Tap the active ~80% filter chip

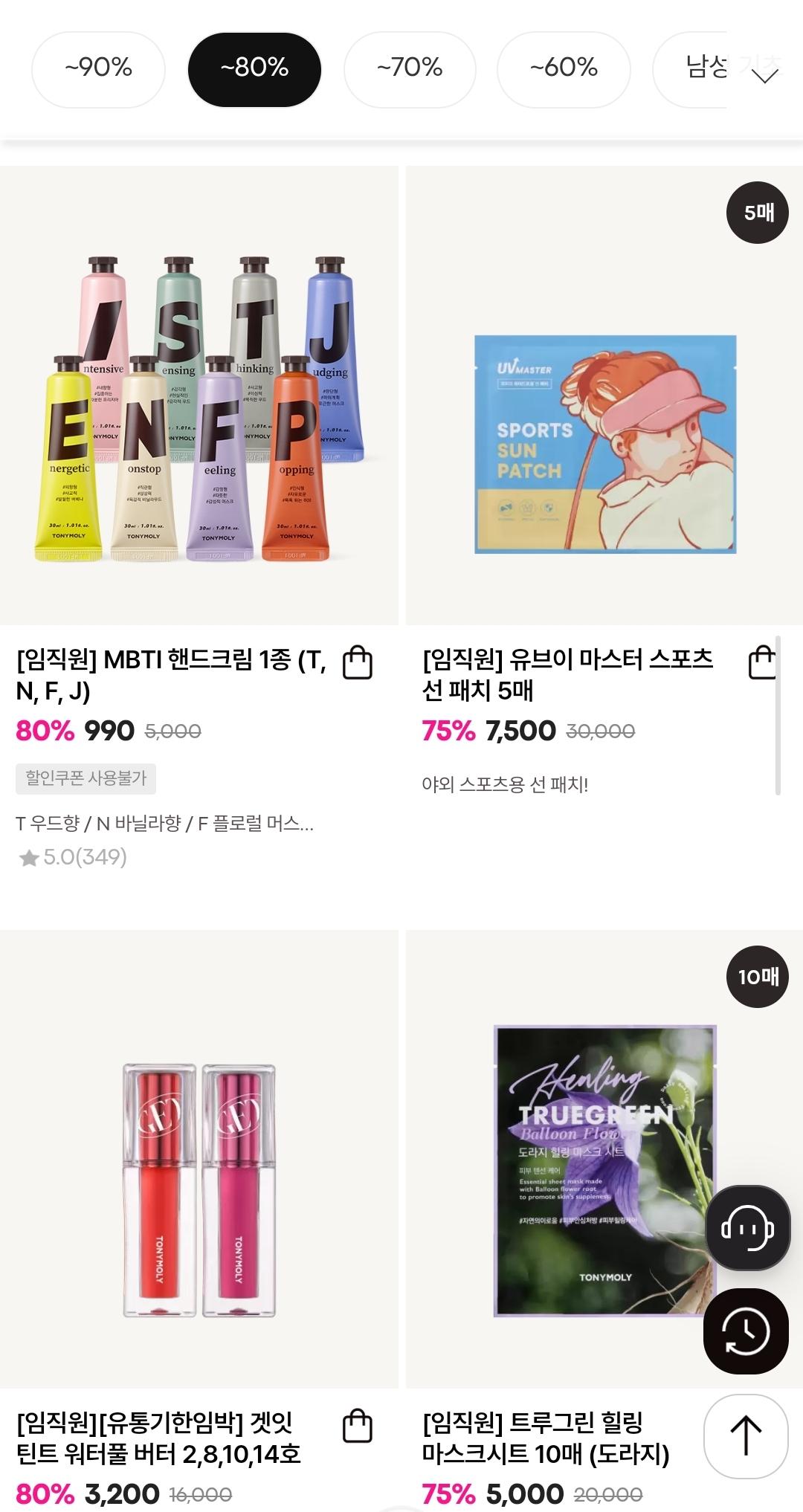254,68
